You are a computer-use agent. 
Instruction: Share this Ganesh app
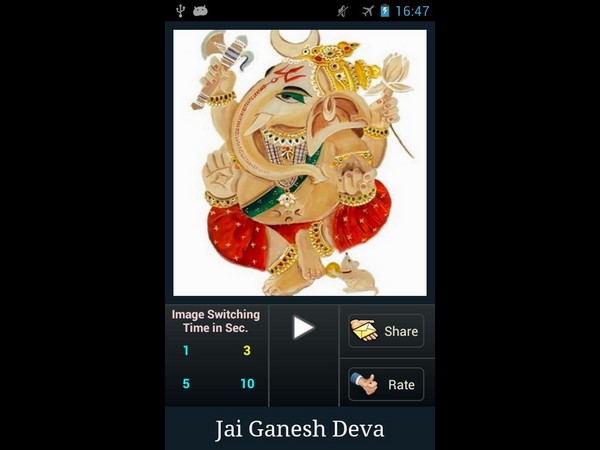click(386, 331)
